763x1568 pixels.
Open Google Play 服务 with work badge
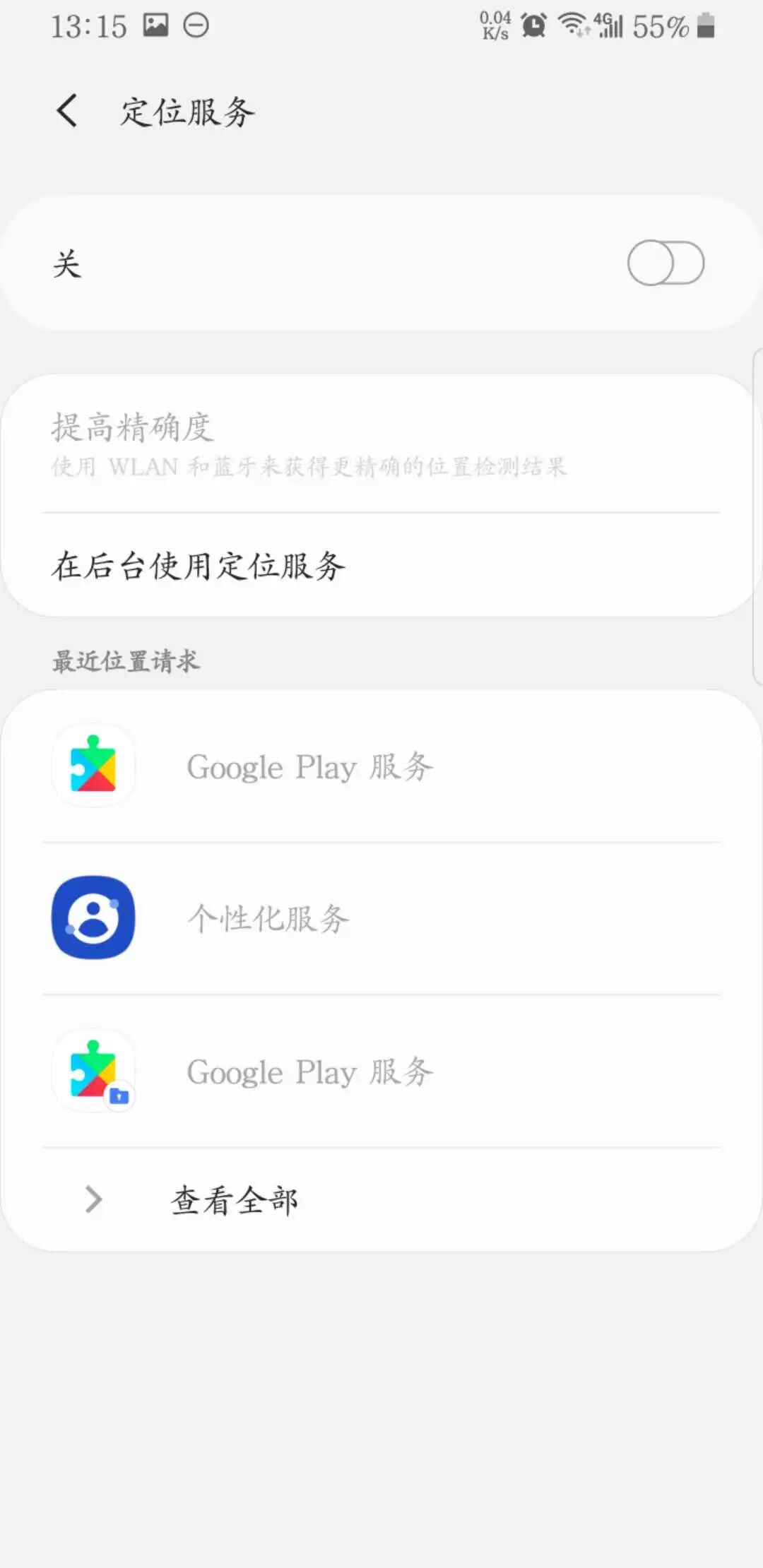click(381, 1071)
